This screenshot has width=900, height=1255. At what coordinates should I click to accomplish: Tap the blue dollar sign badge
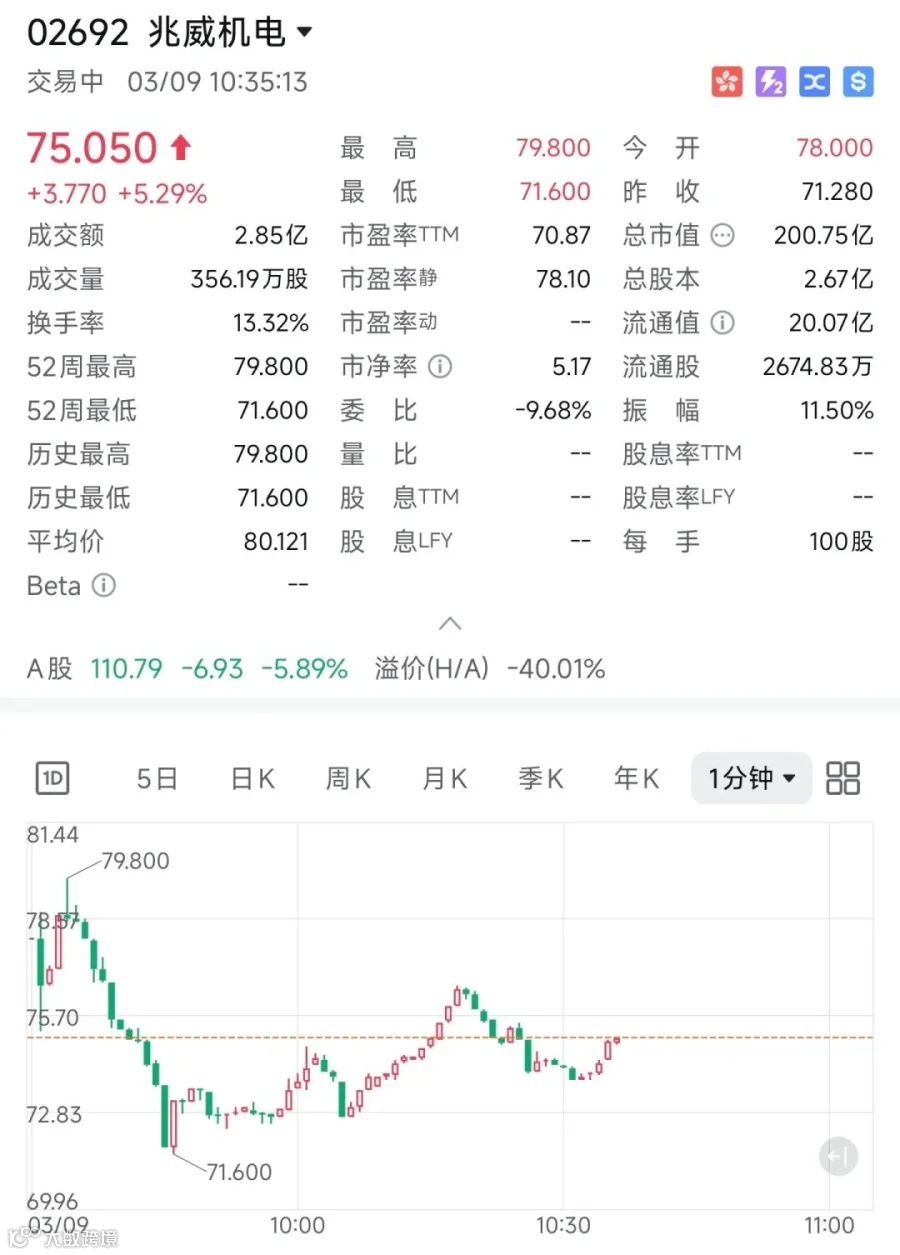(x=858, y=82)
